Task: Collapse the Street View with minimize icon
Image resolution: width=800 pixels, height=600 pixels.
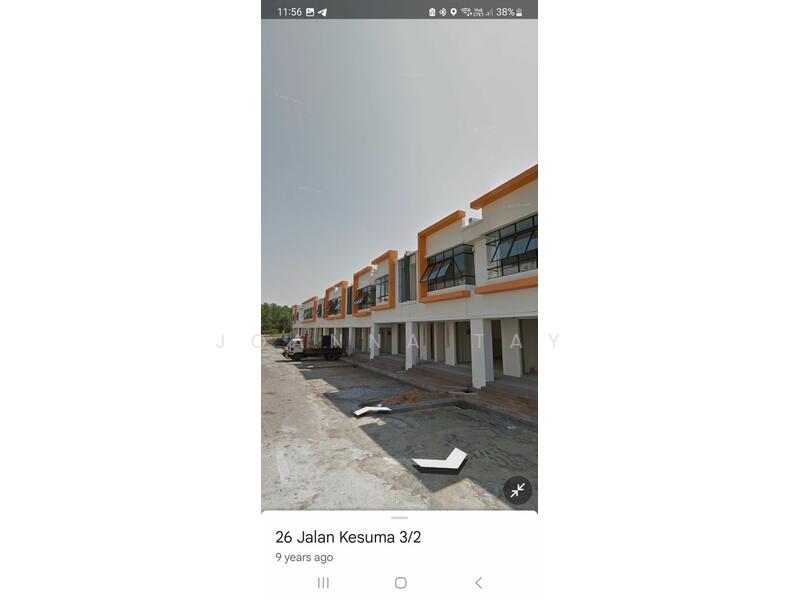Action: pos(517,490)
